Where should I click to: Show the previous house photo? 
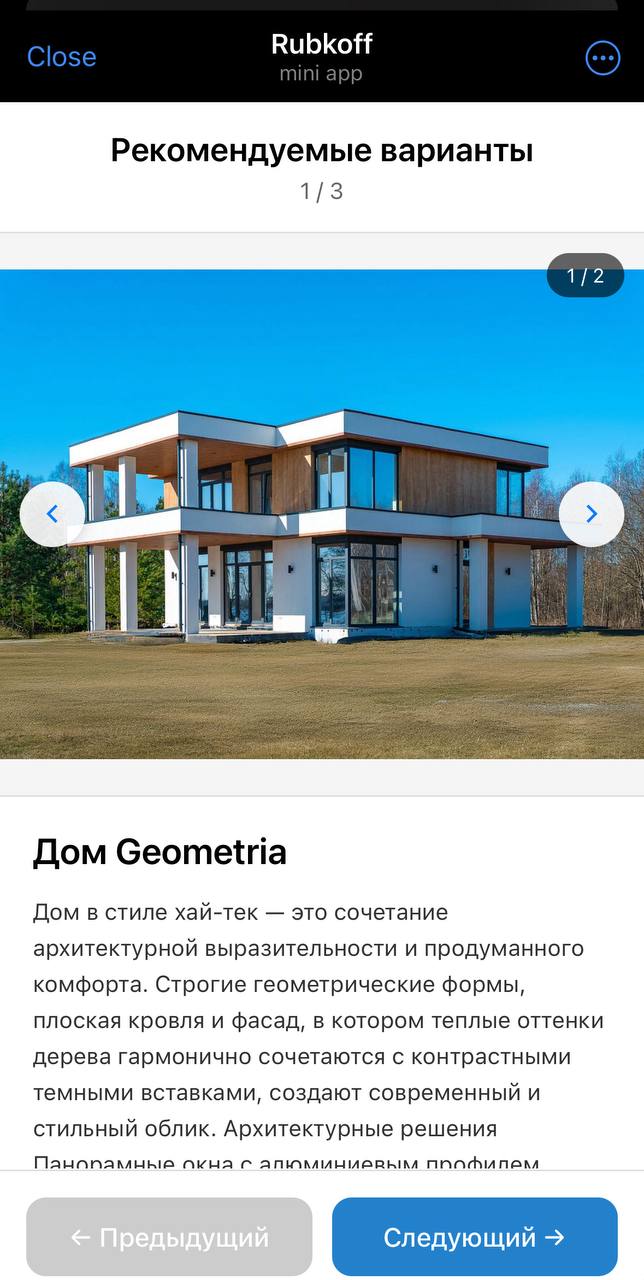52,514
